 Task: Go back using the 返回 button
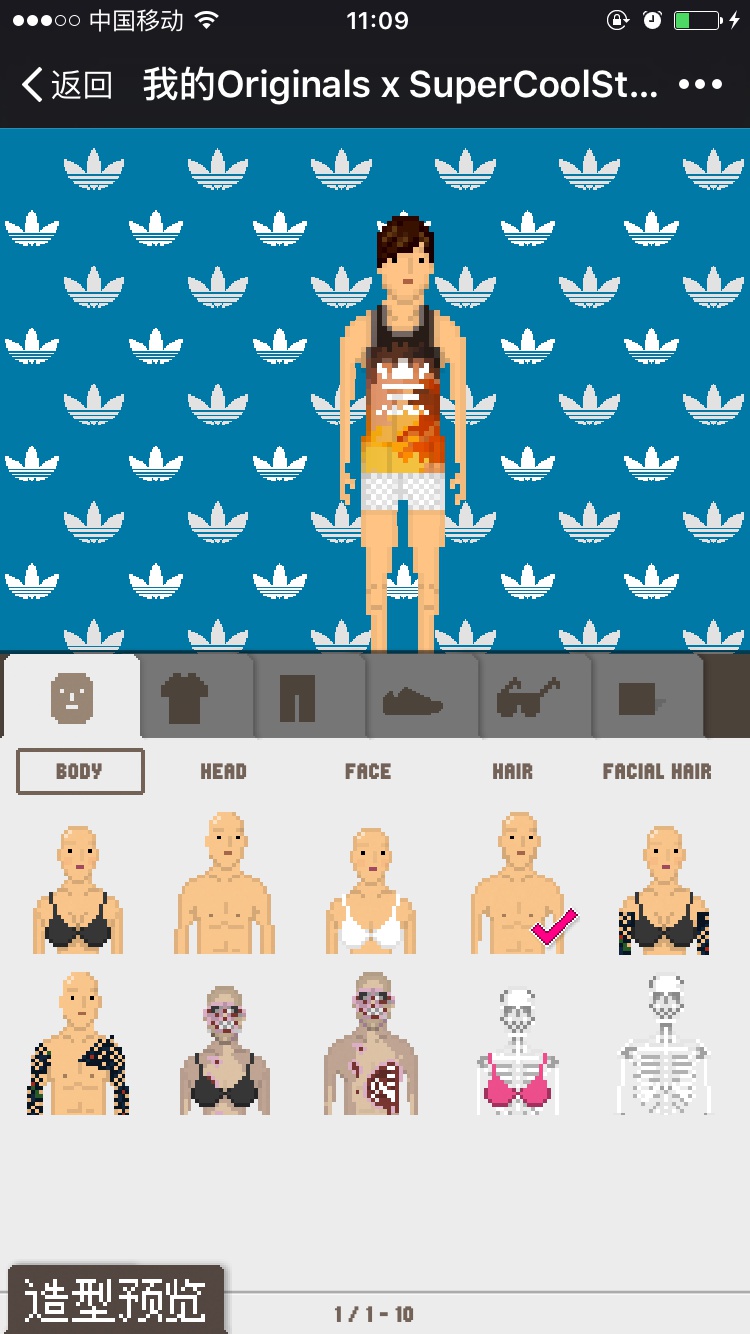click(68, 85)
